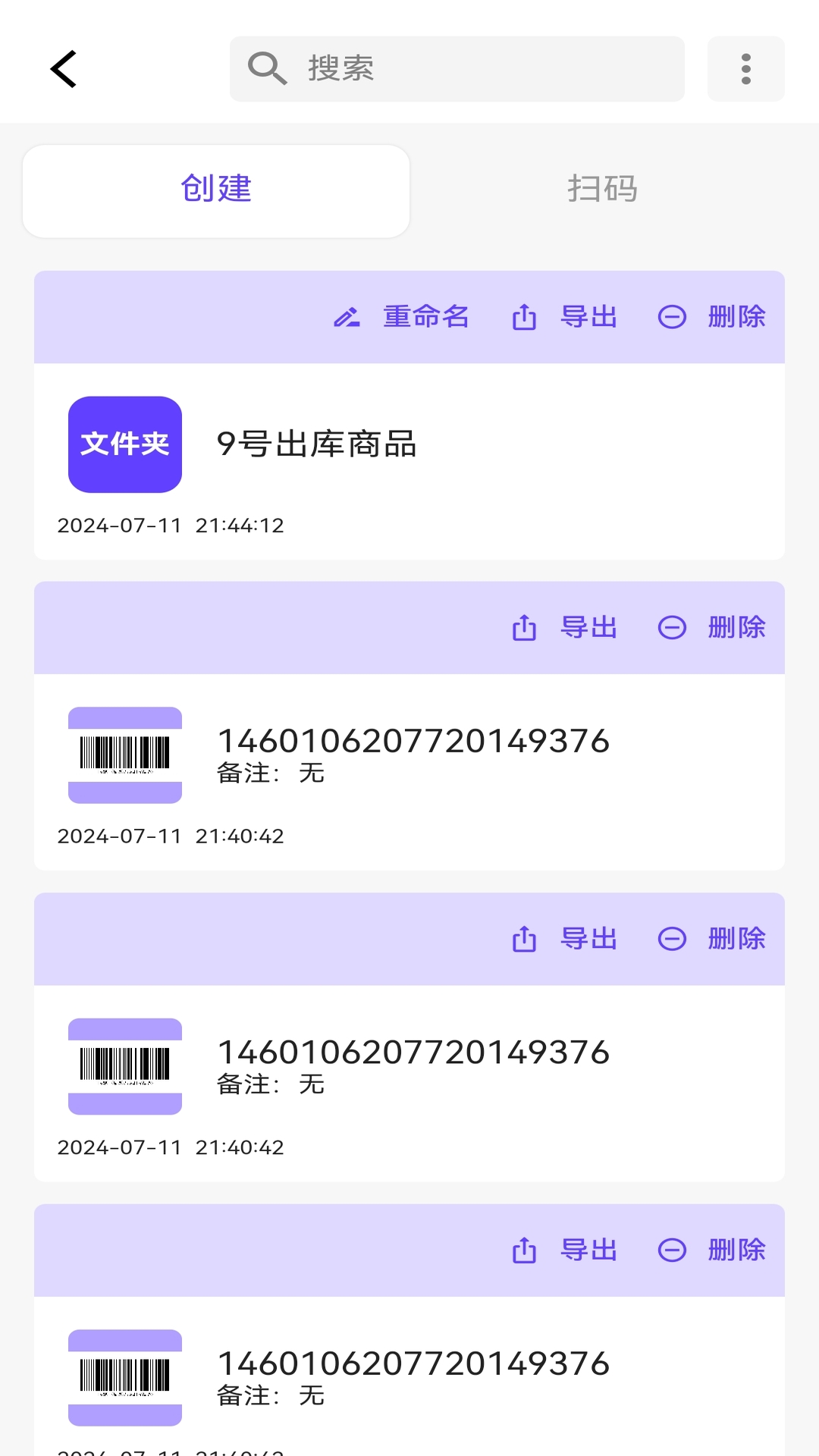The height and width of the screenshot is (1456, 819).
Task: Switch to the 扫码 tab
Action: click(604, 190)
